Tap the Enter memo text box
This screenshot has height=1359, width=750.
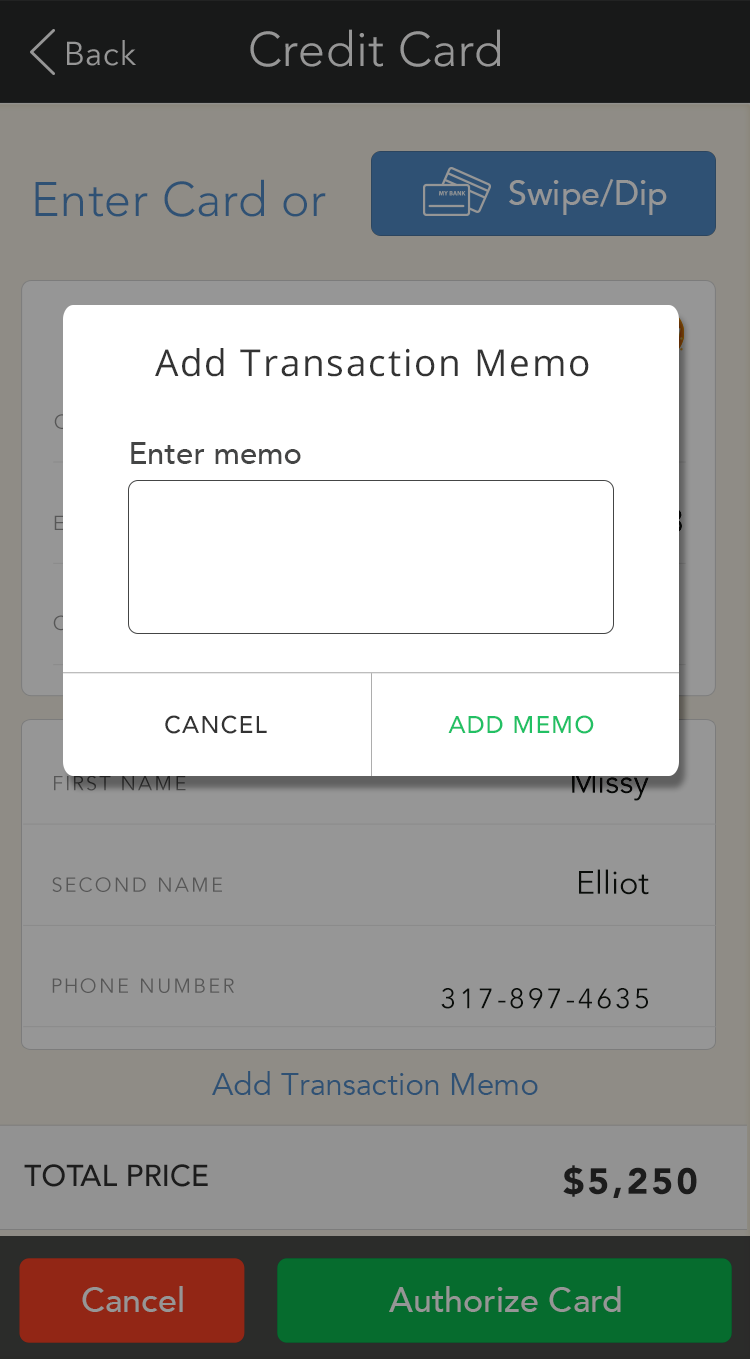click(370, 556)
